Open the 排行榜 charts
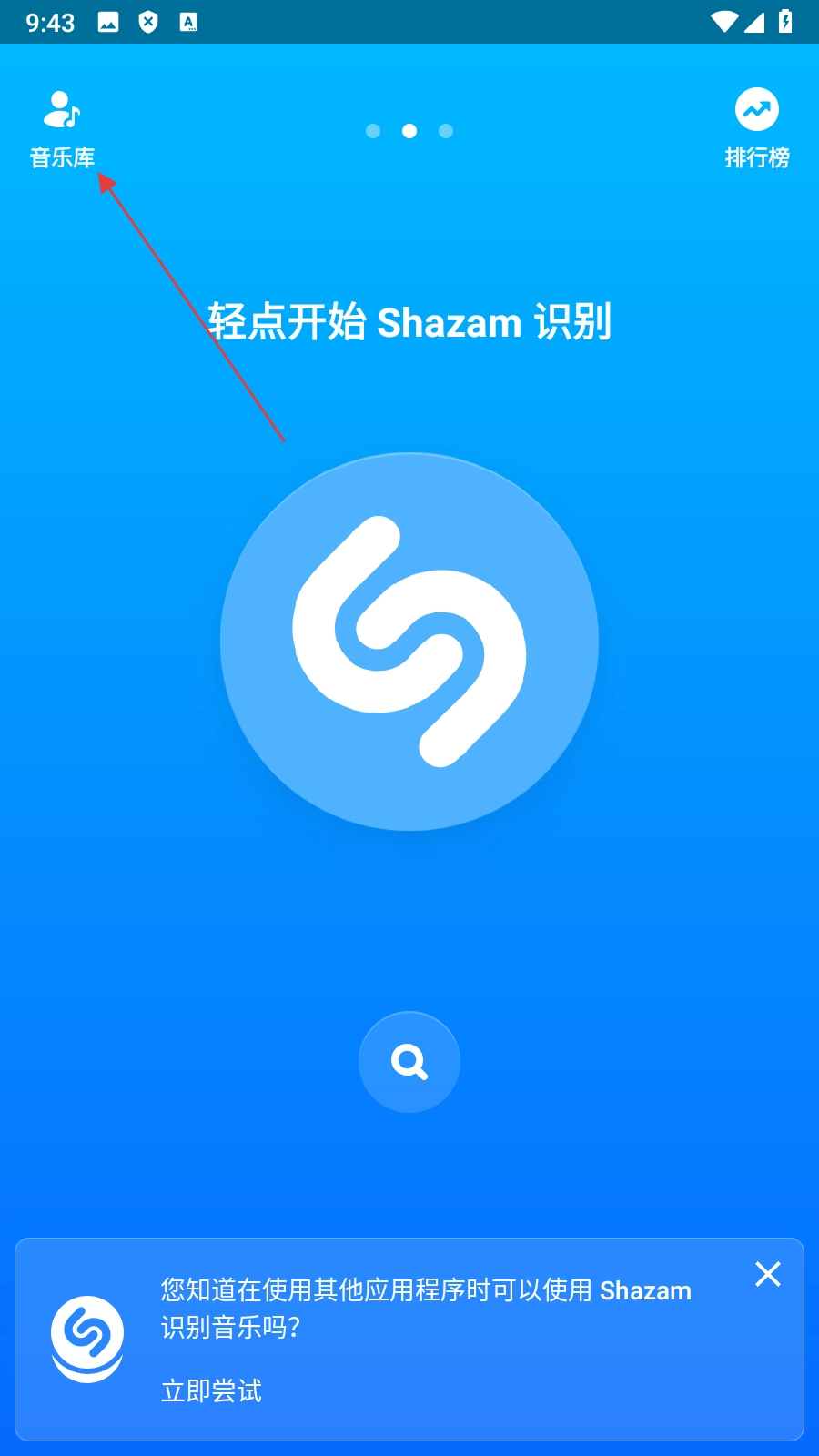The height and width of the screenshot is (1456, 819). (756, 129)
